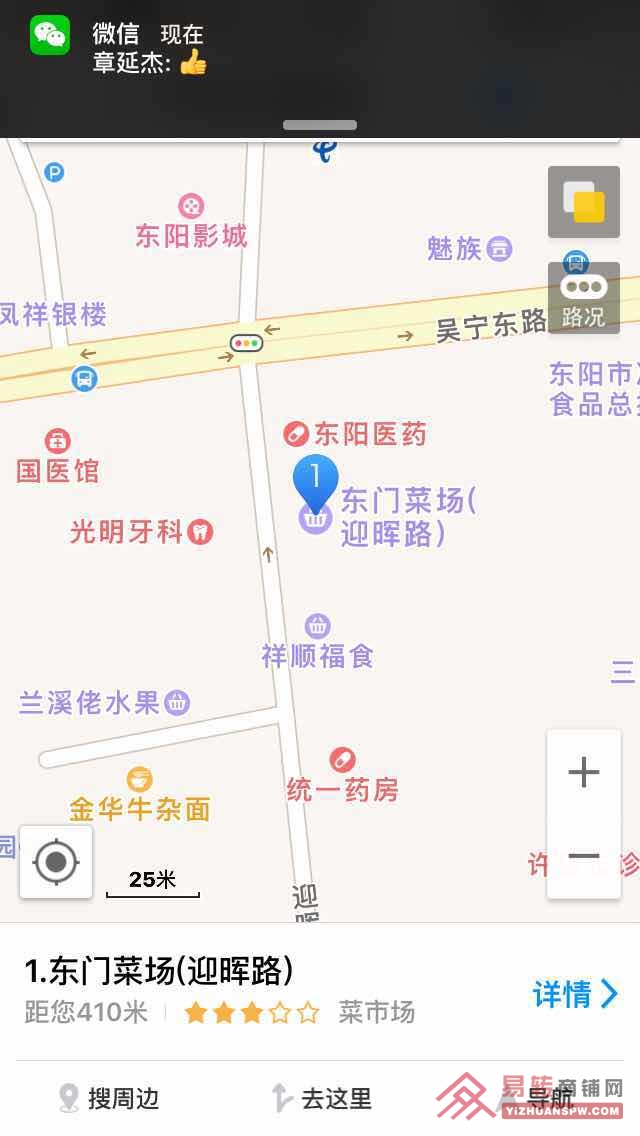Start 导航 navigation

[x=536, y=1098]
